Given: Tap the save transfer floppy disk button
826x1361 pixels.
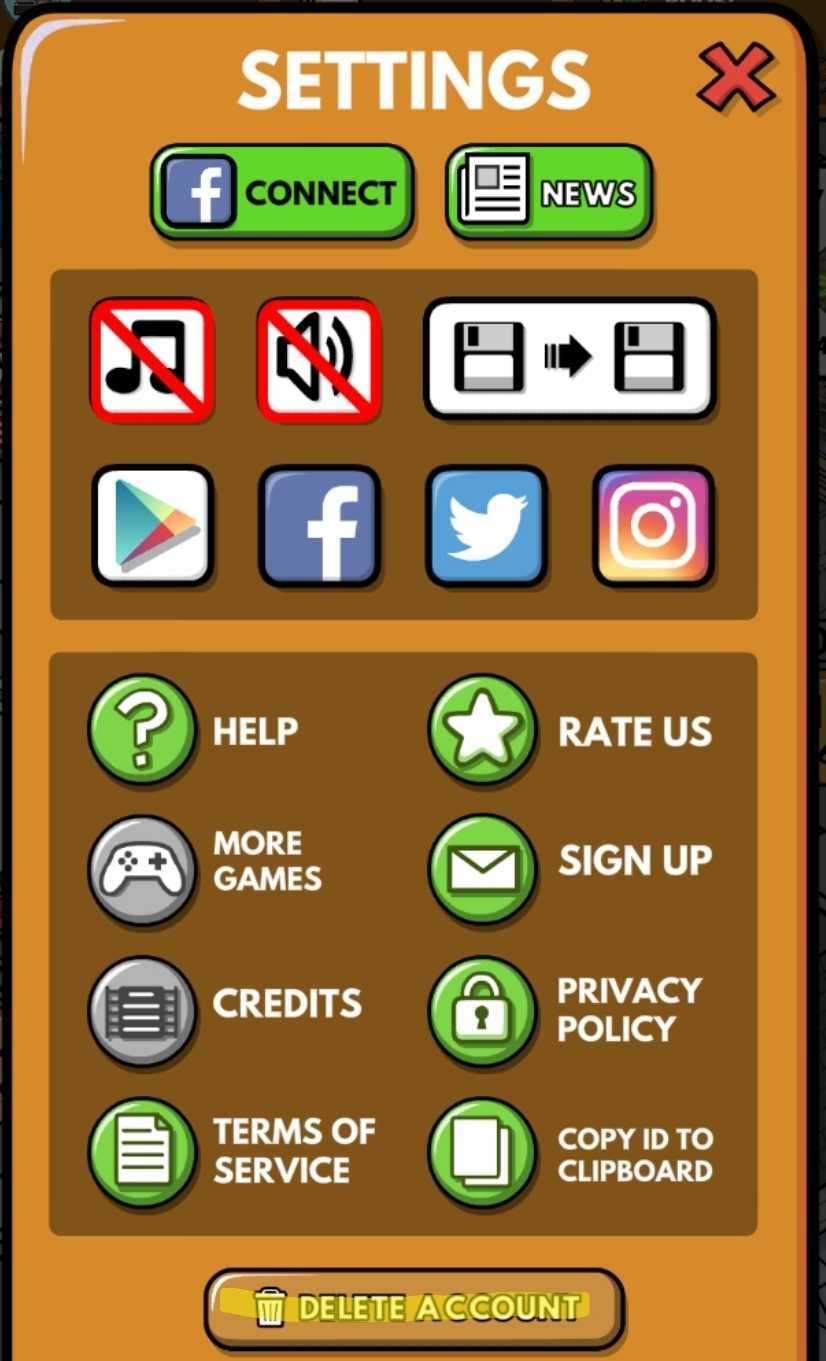Looking at the screenshot, I should click(x=569, y=358).
